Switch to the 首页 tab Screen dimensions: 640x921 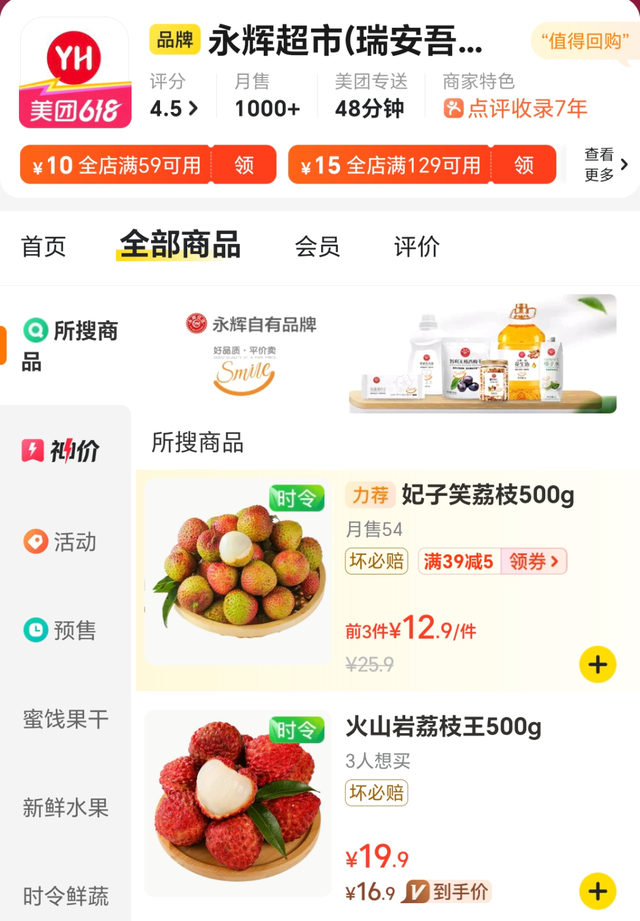(x=44, y=246)
